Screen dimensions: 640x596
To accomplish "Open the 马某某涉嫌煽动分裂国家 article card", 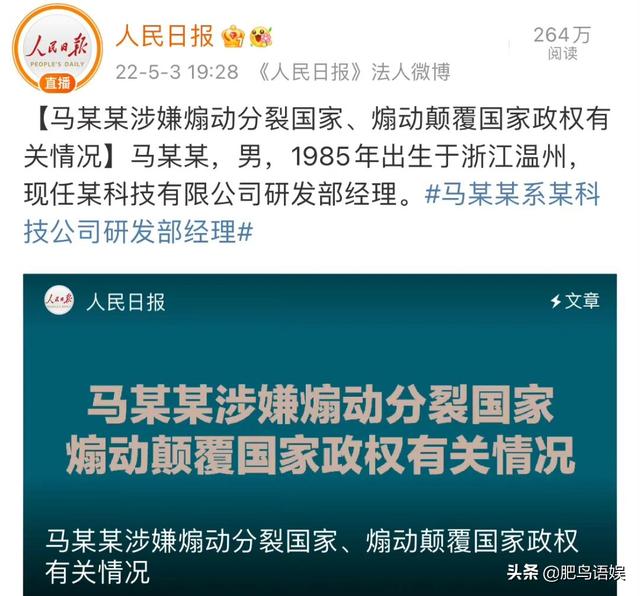I will [x=320, y=430].
